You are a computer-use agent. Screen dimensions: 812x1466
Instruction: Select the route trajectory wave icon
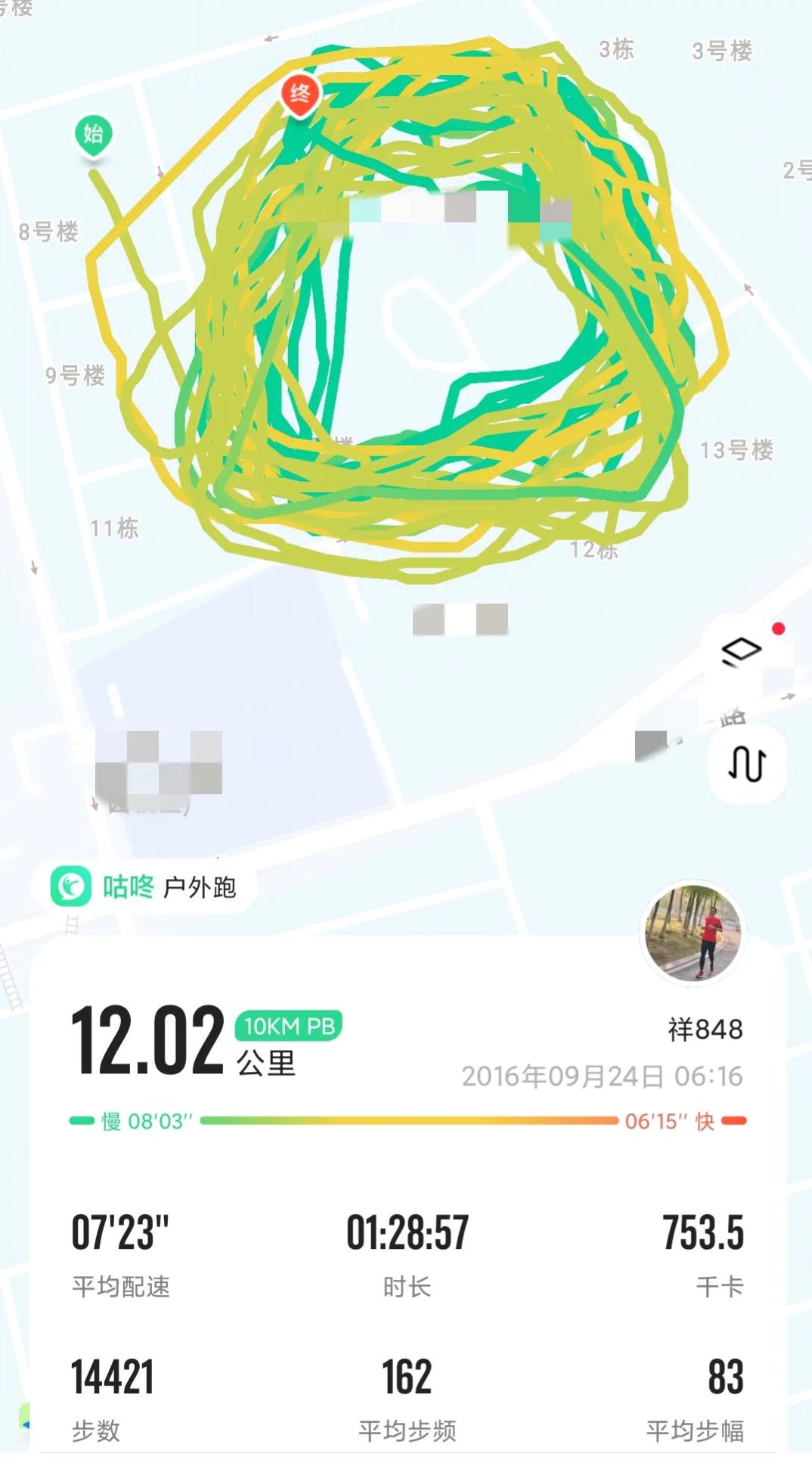click(745, 764)
